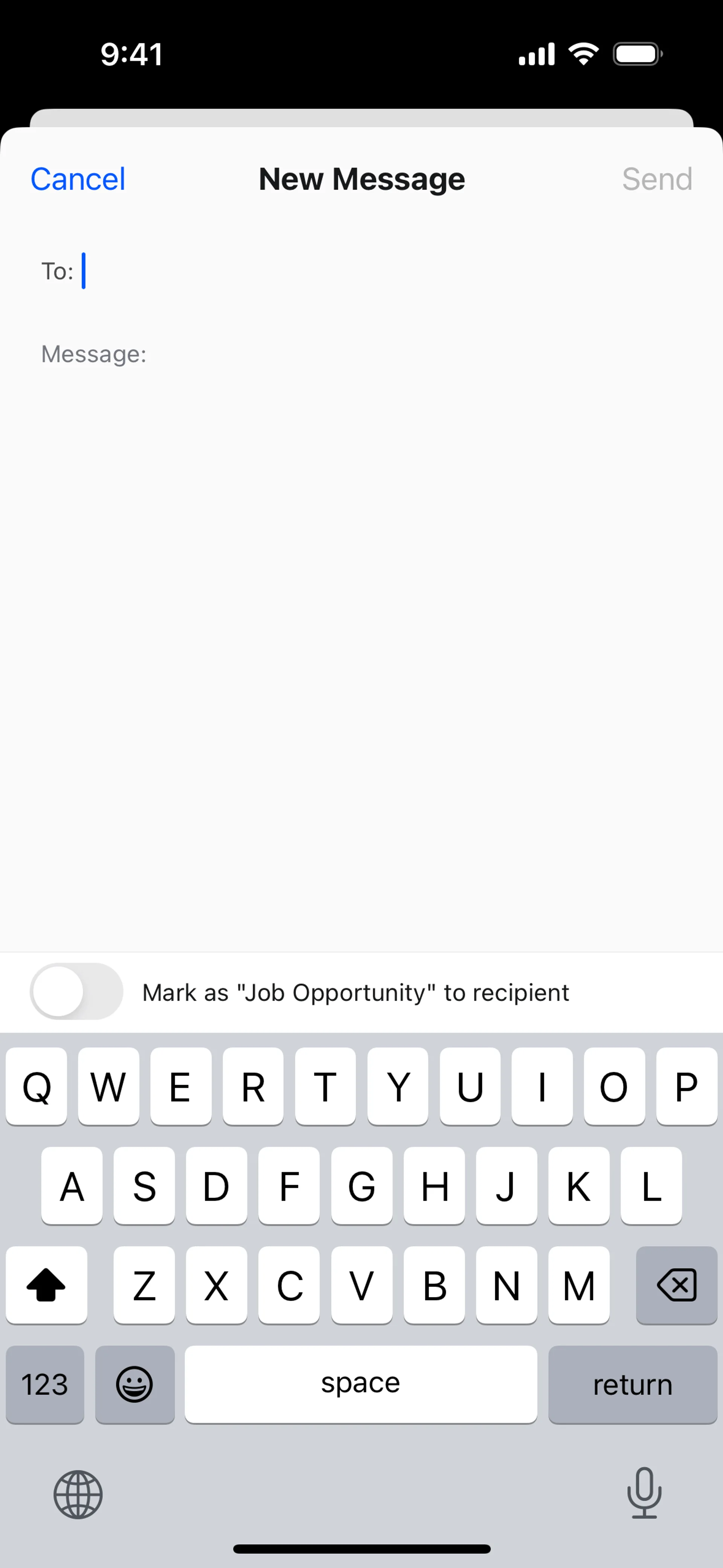The width and height of the screenshot is (723, 1568).
Task: Type the letter Q on keyboard
Action: [36, 1087]
